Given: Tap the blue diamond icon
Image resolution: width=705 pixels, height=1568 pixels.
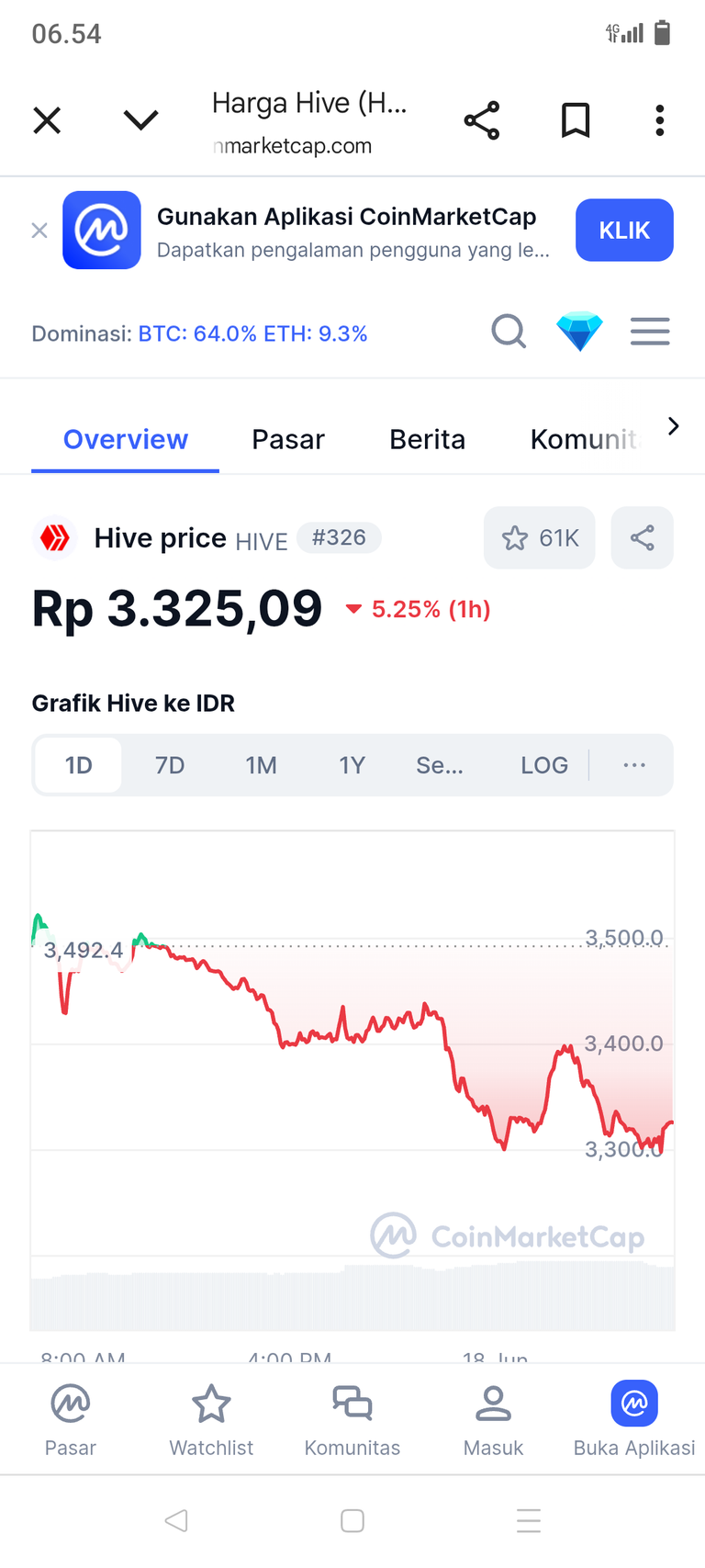Looking at the screenshot, I should point(579,332).
